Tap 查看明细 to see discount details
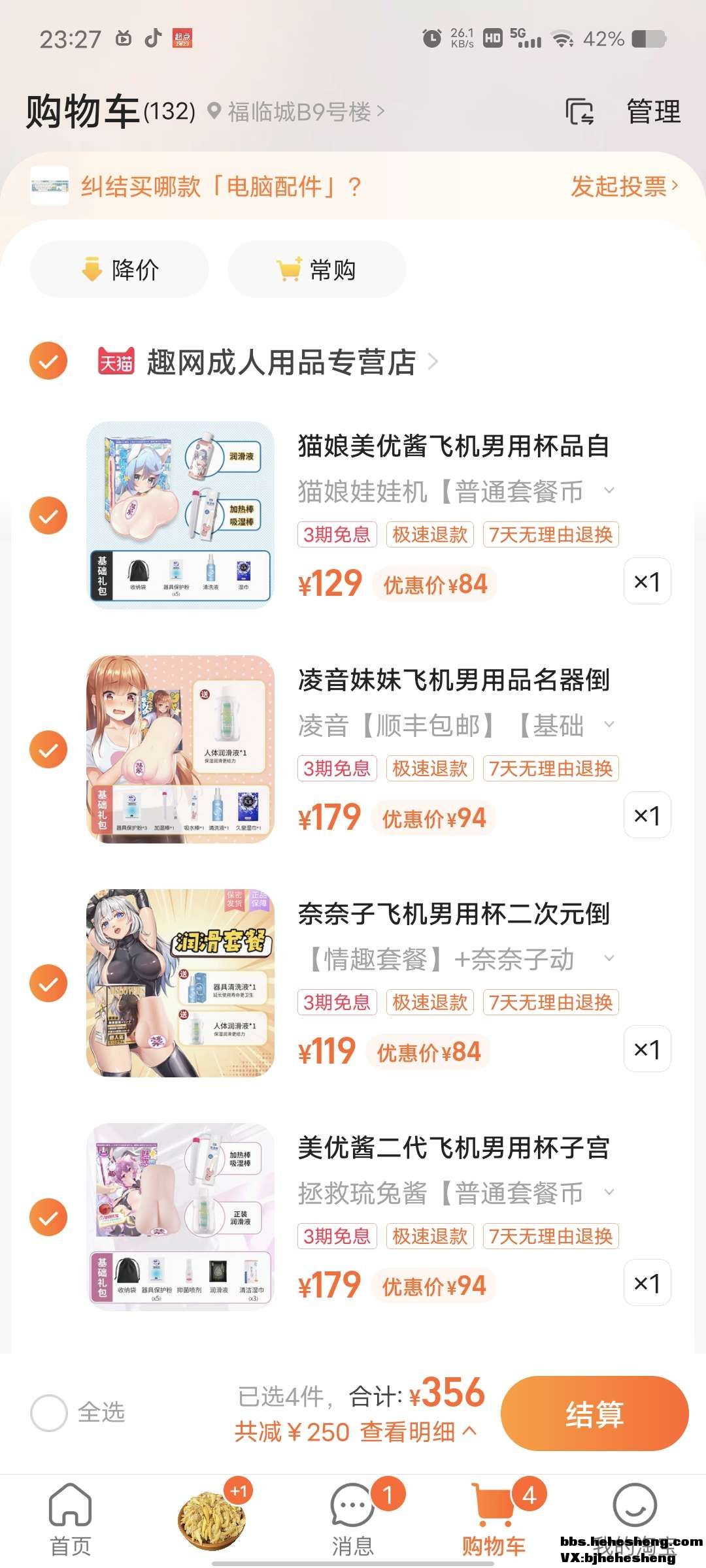706x1568 pixels. pos(417,1432)
